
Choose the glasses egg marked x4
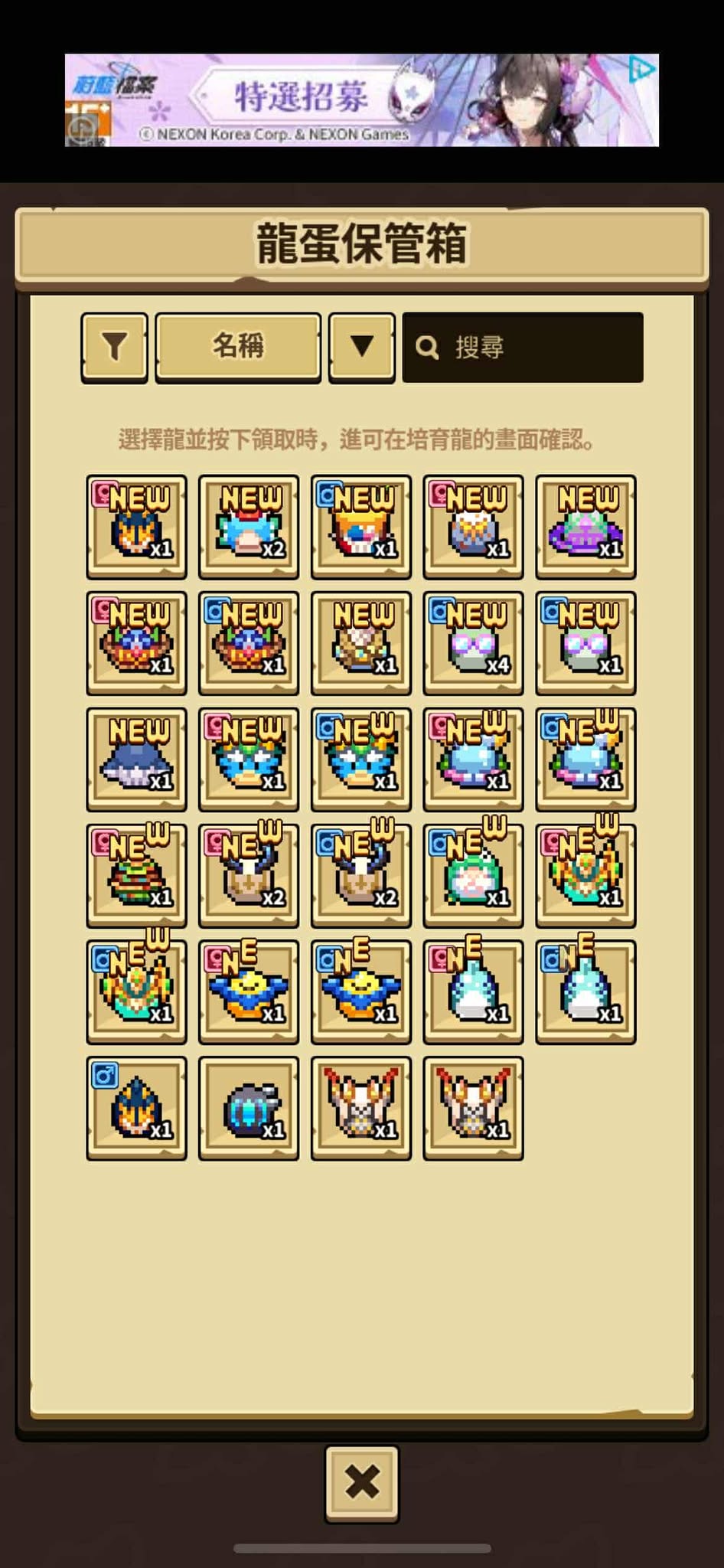(x=473, y=642)
